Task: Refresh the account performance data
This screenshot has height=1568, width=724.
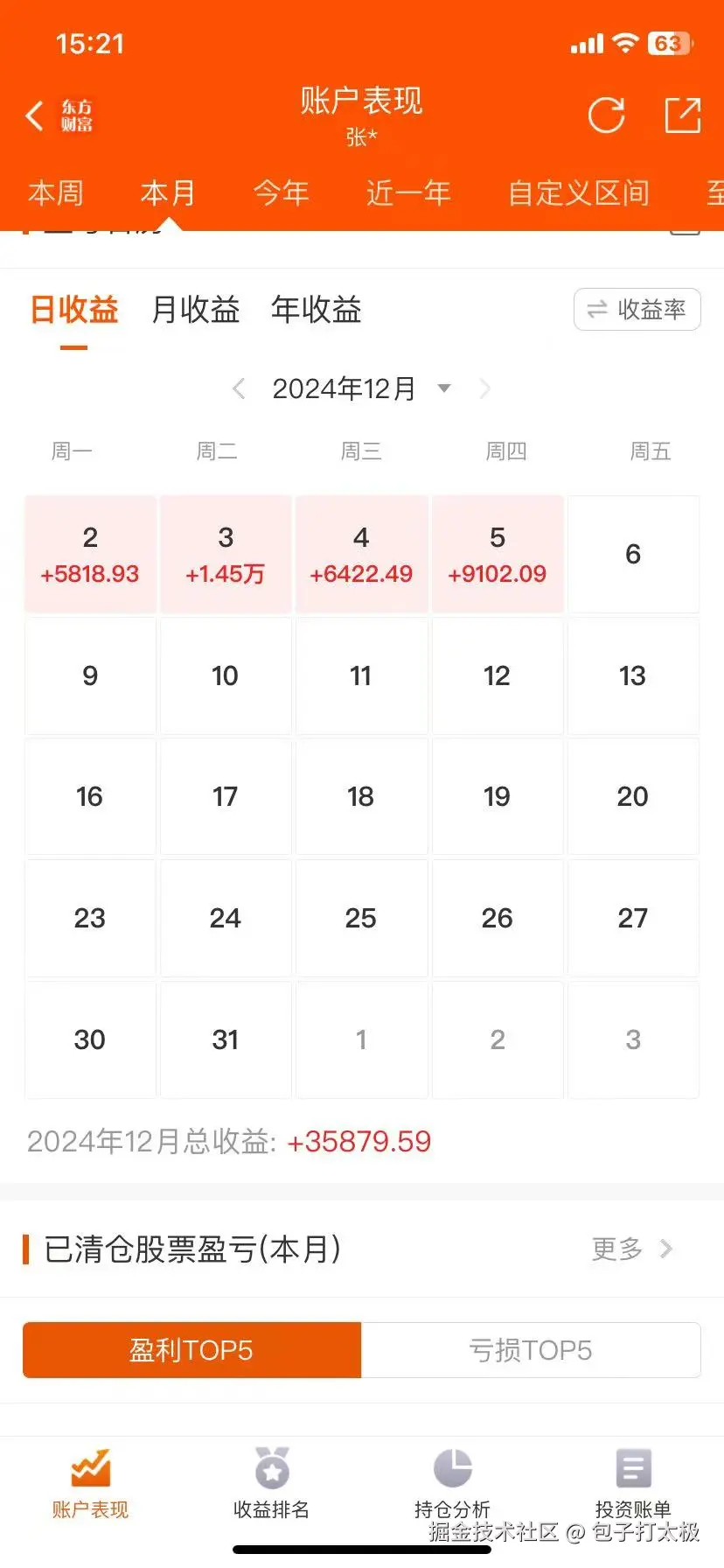Action: (606, 115)
